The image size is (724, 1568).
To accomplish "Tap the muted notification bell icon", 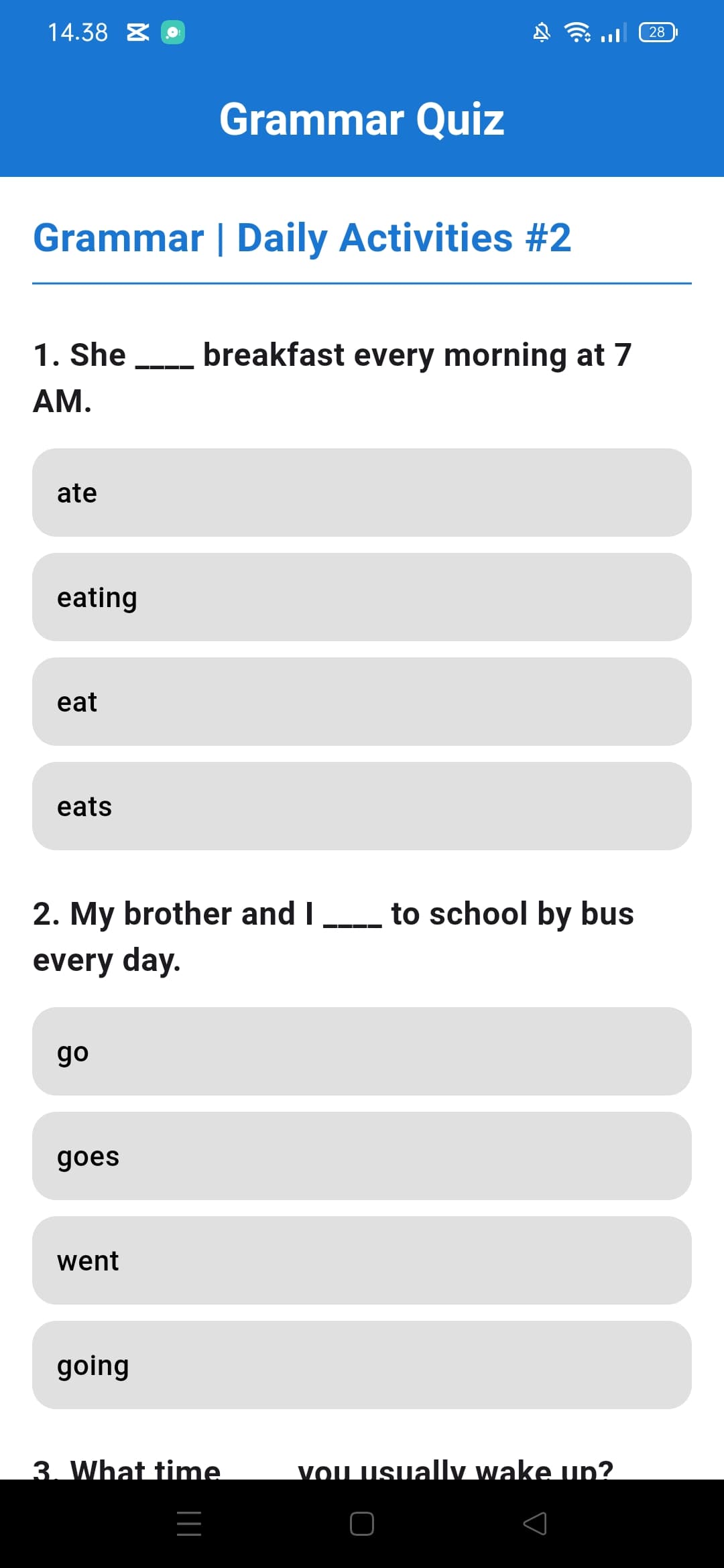I will (542, 31).
